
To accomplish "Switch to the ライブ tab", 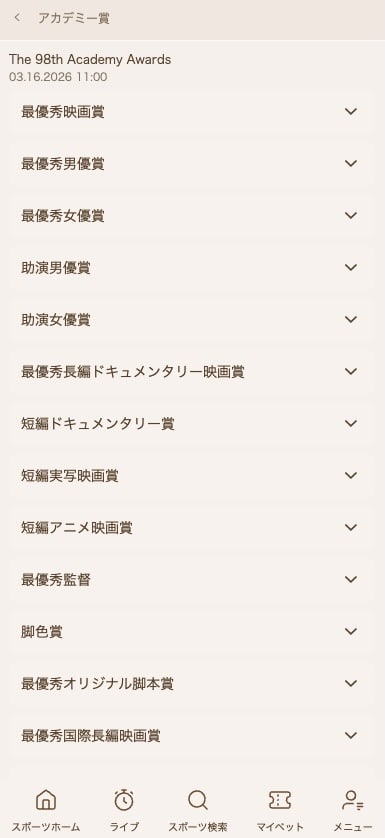I will click(124, 811).
